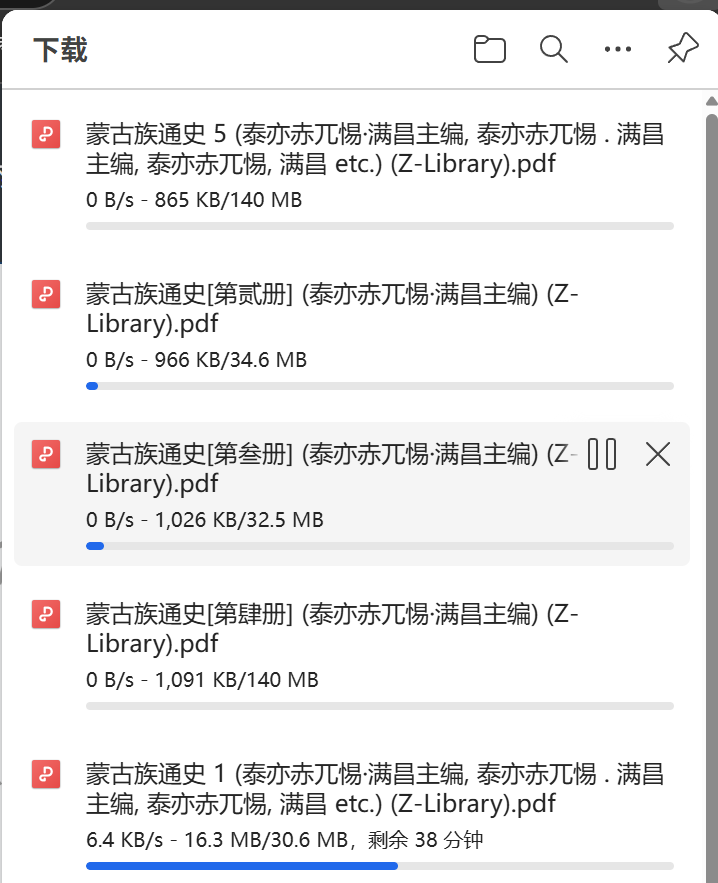Tap the scrollbar up arrow
This screenshot has width=718, height=883.
[711, 101]
